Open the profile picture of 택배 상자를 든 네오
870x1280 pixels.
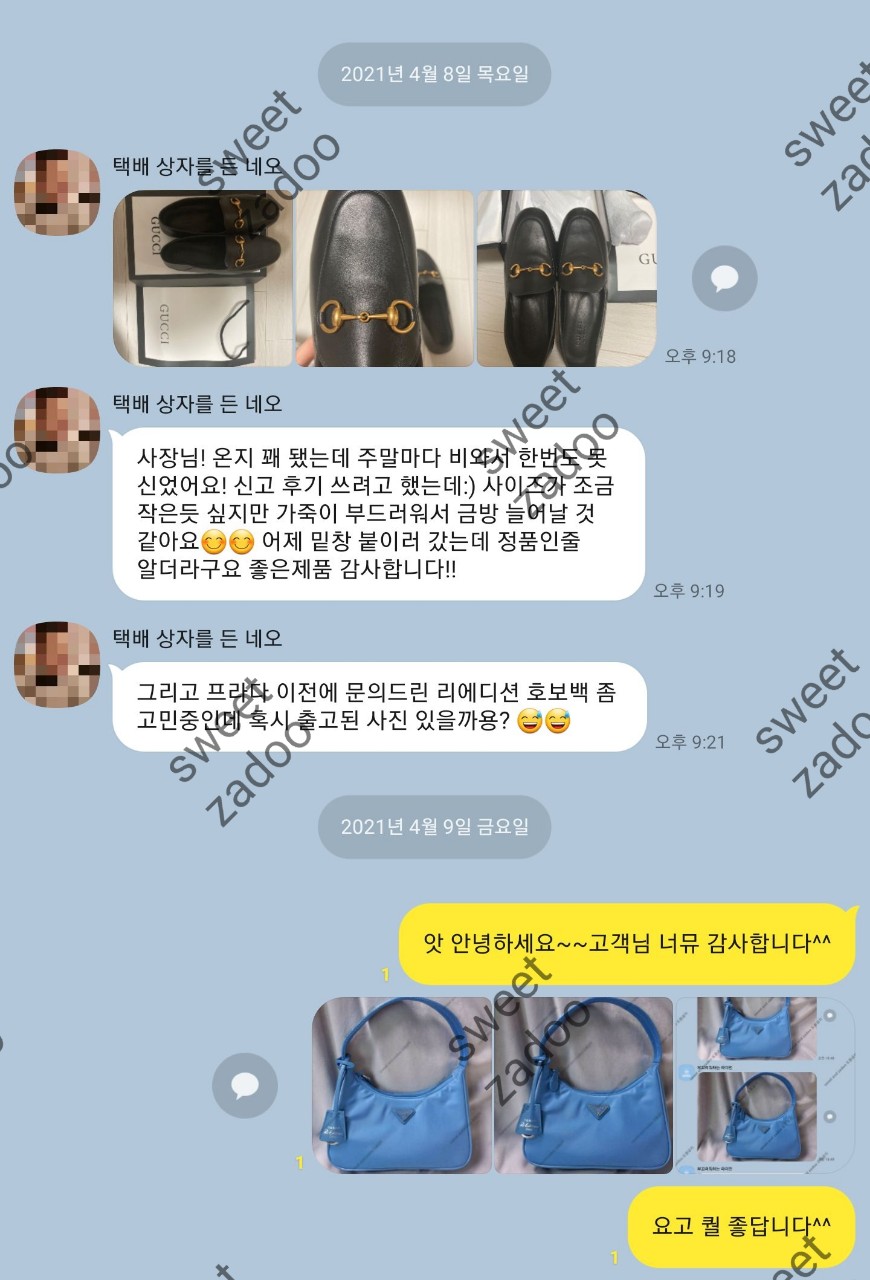57,192
